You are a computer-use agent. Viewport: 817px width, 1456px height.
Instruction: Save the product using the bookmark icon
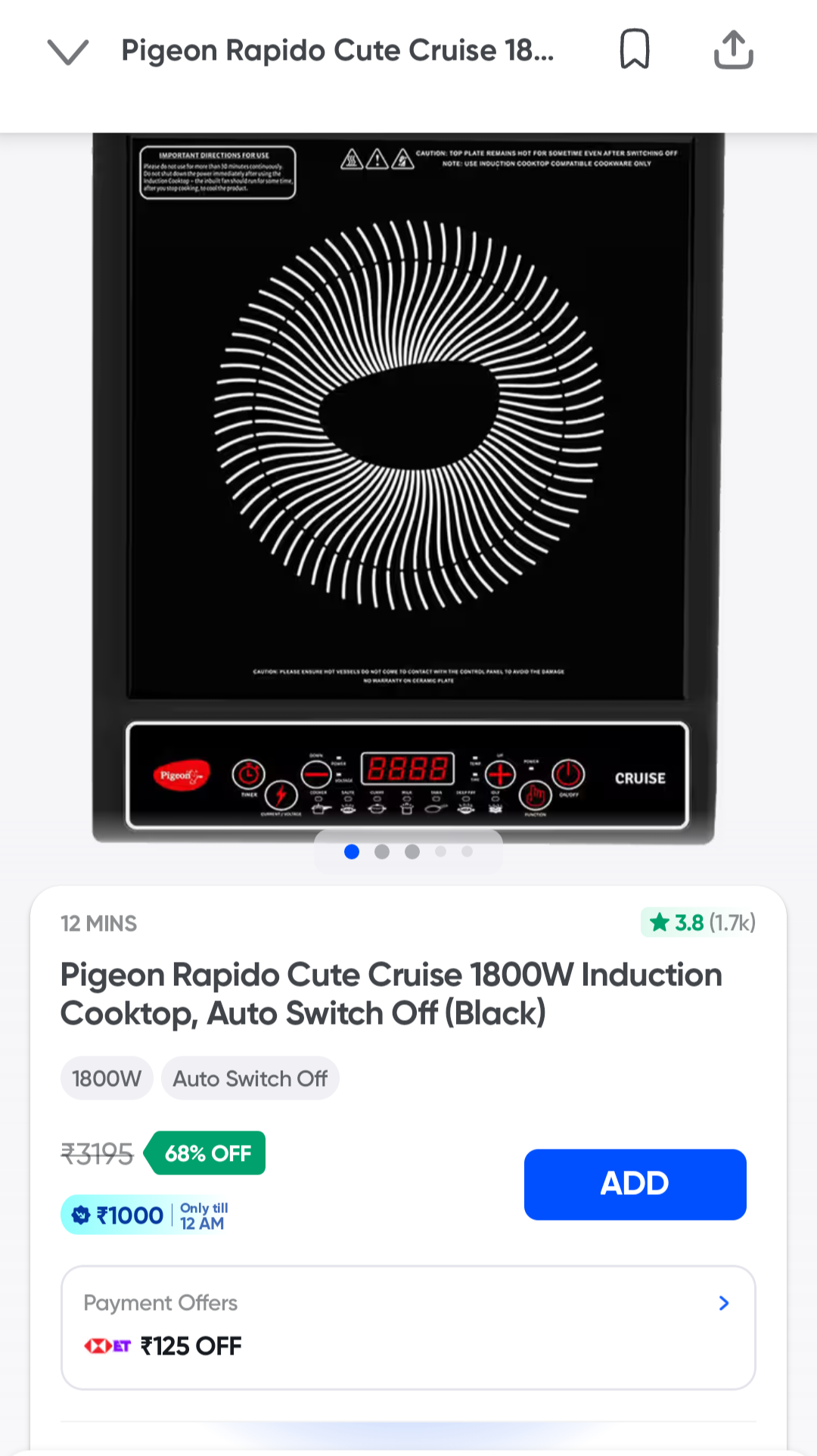click(635, 49)
